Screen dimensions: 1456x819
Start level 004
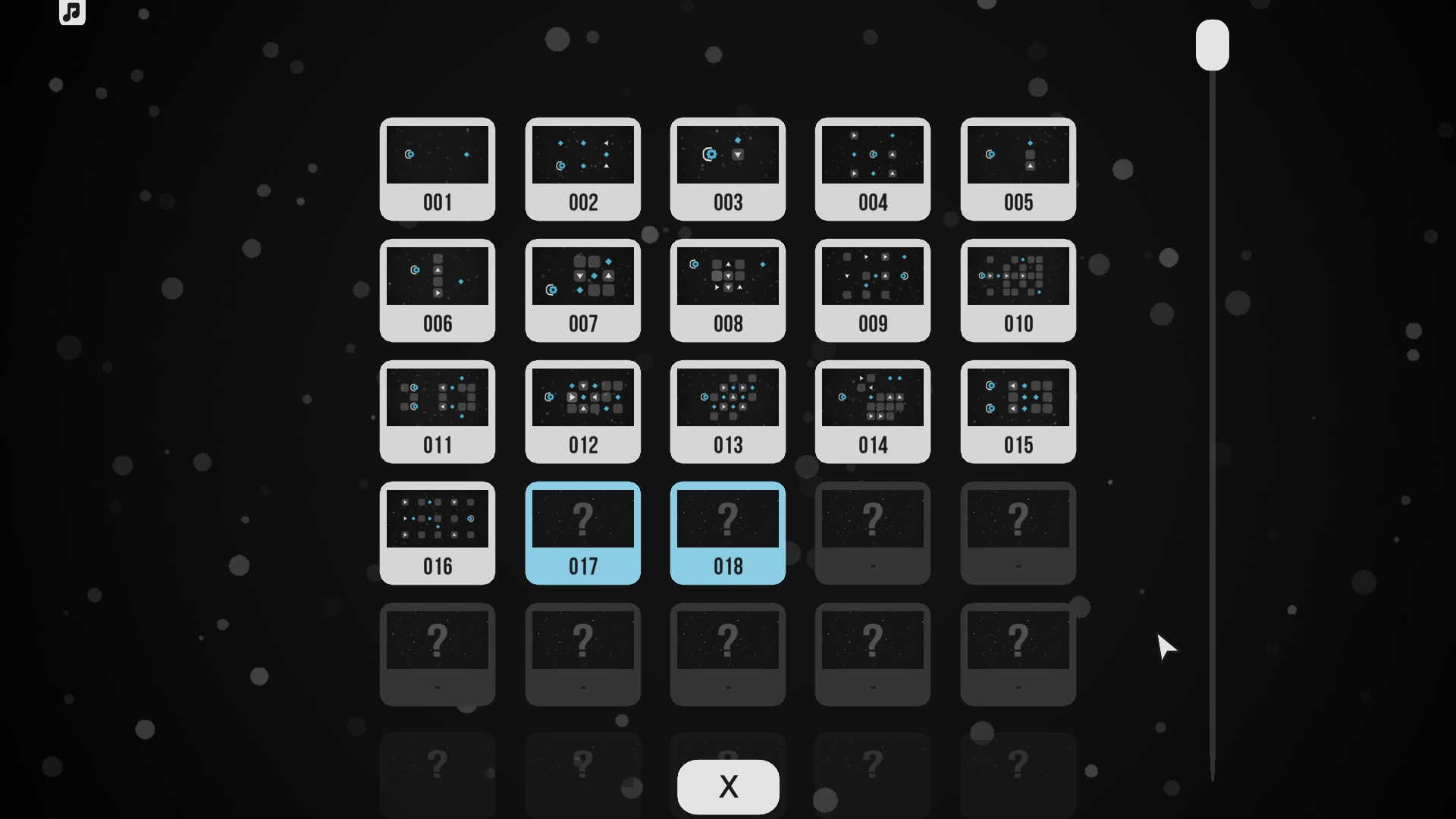click(x=872, y=169)
